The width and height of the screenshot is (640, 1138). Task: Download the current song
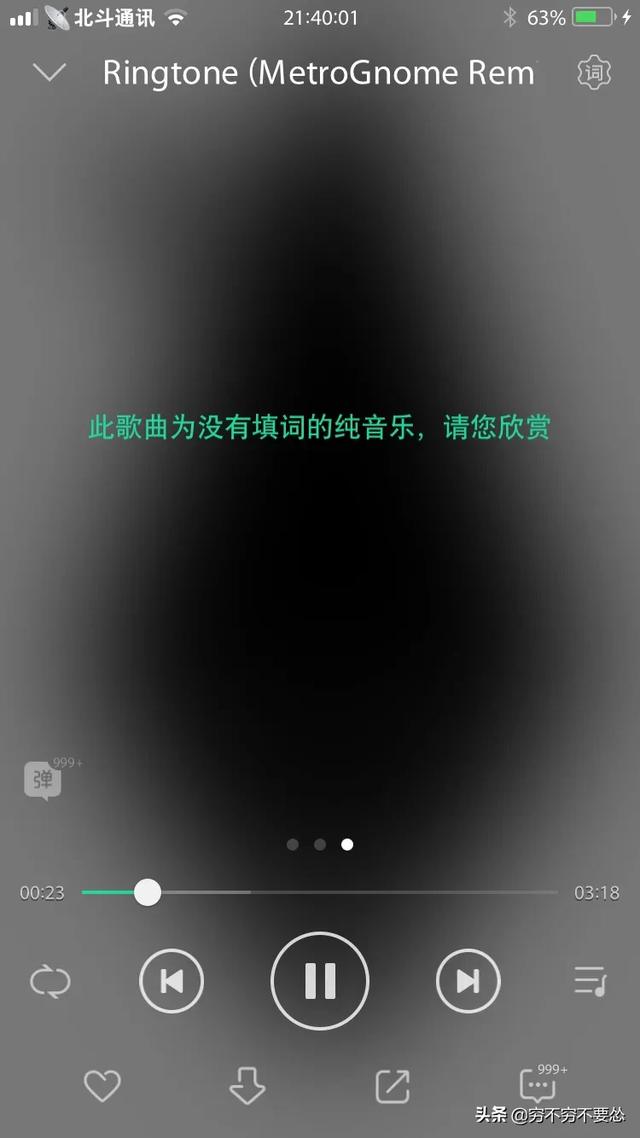tap(247, 1086)
